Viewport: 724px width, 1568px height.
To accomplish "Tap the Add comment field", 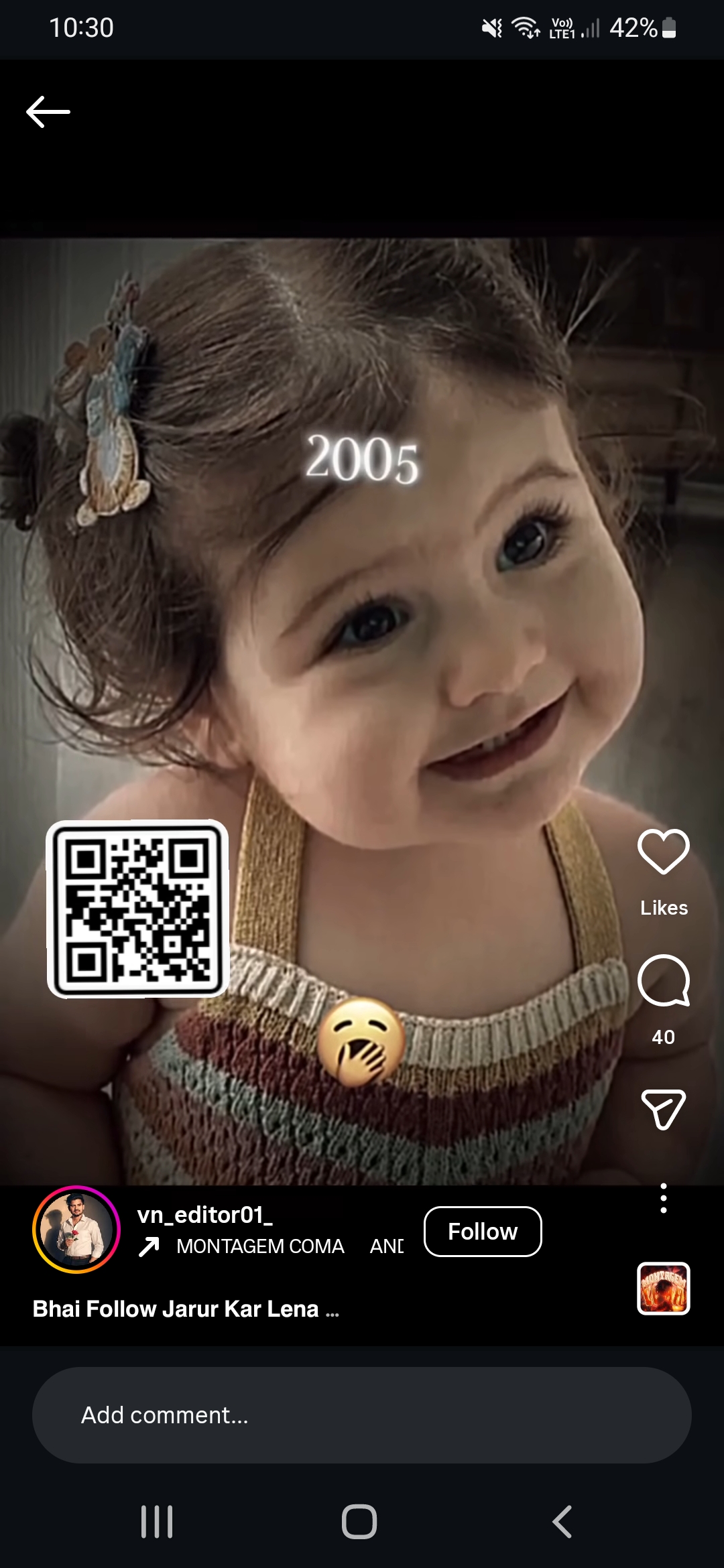I will pos(362,1415).
